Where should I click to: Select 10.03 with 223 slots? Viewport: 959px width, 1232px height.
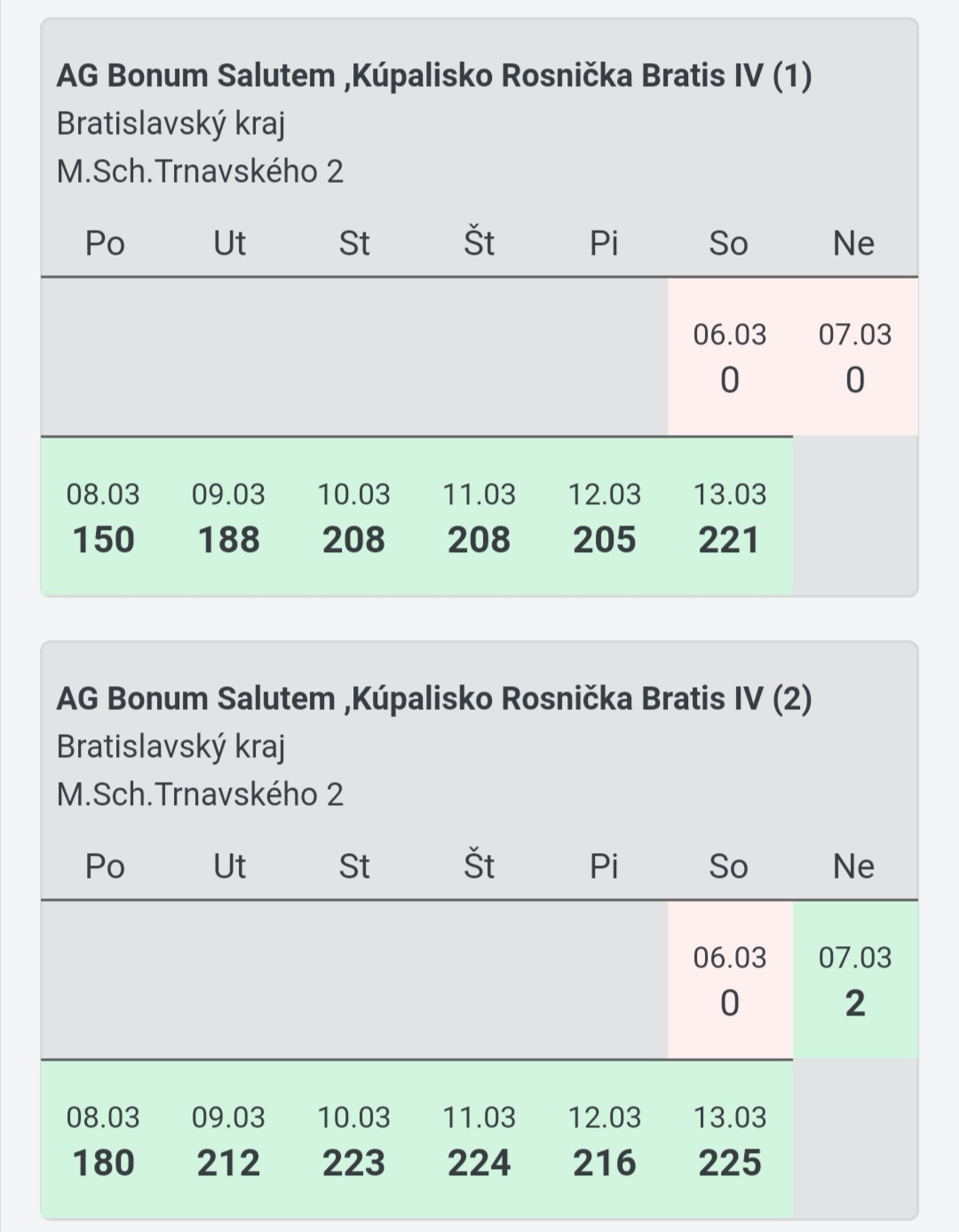[353, 1141]
